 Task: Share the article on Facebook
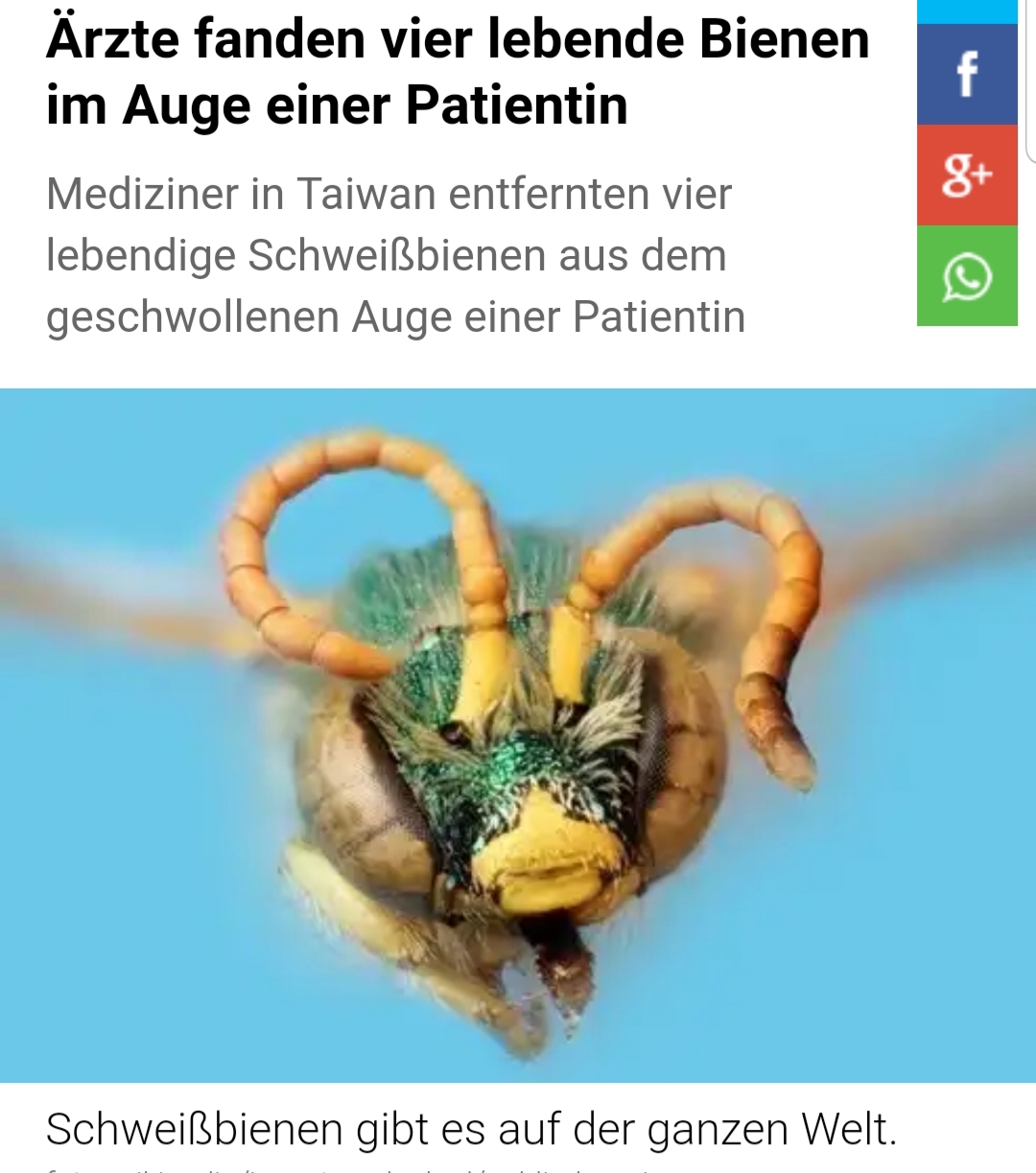click(x=966, y=75)
